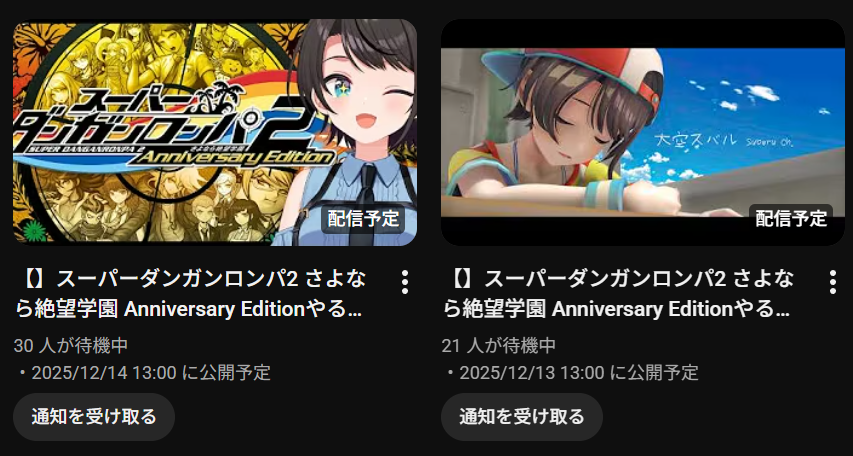Open the Danganronpa 2 thumbnail scheduled 12/14

pos(215,132)
